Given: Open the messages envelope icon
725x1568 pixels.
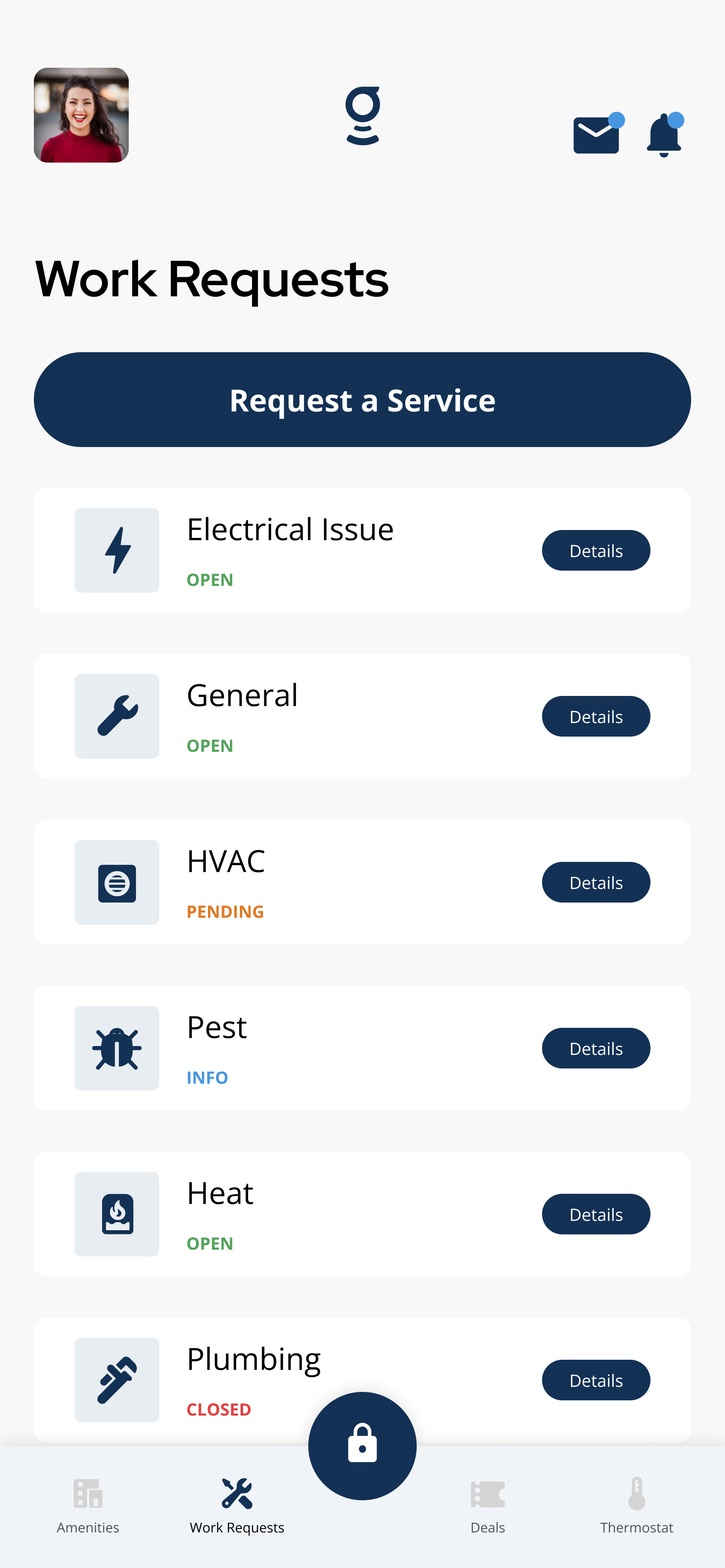Looking at the screenshot, I should pyautogui.click(x=597, y=135).
